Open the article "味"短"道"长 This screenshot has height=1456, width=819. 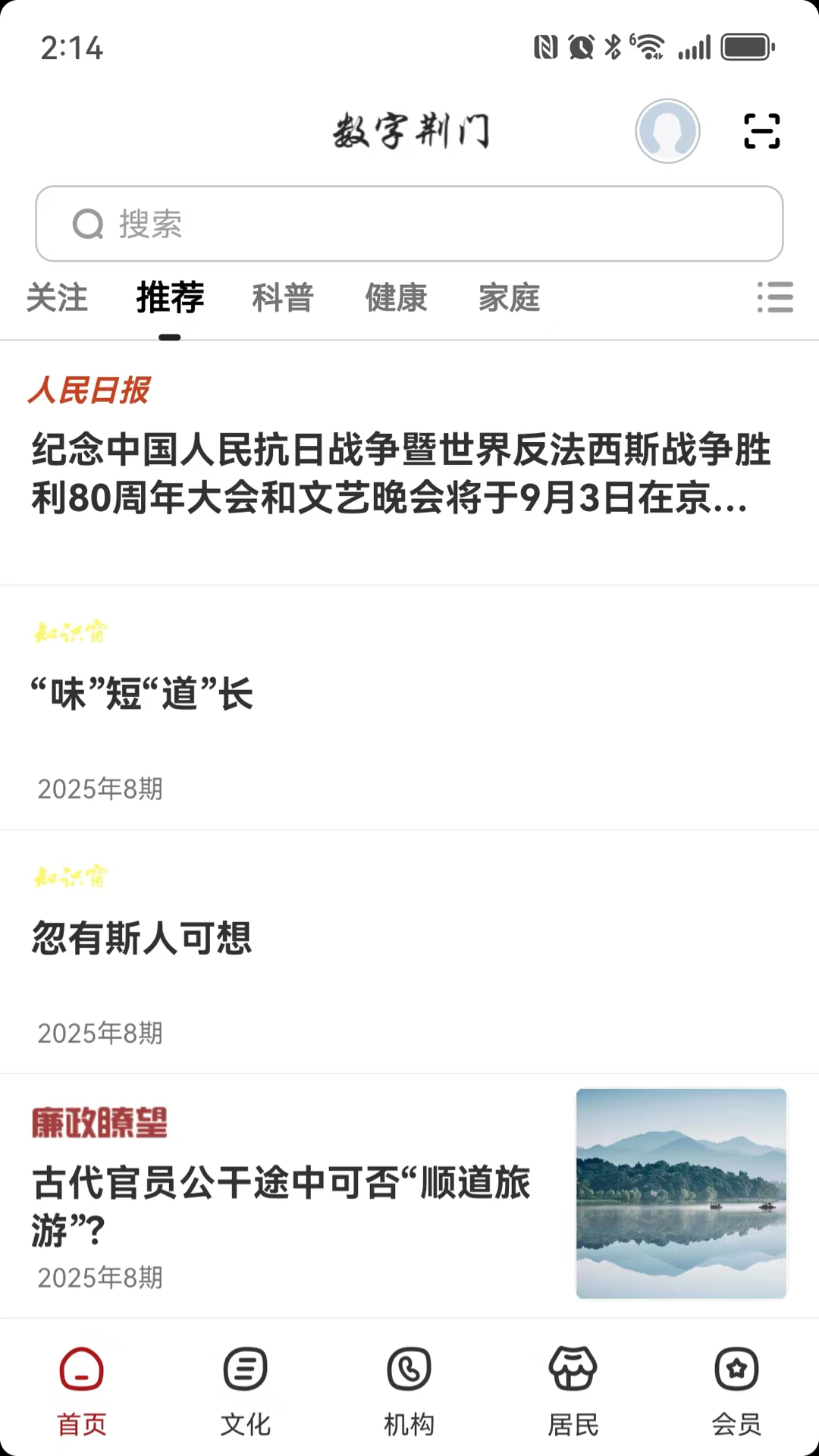click(141, 694)
